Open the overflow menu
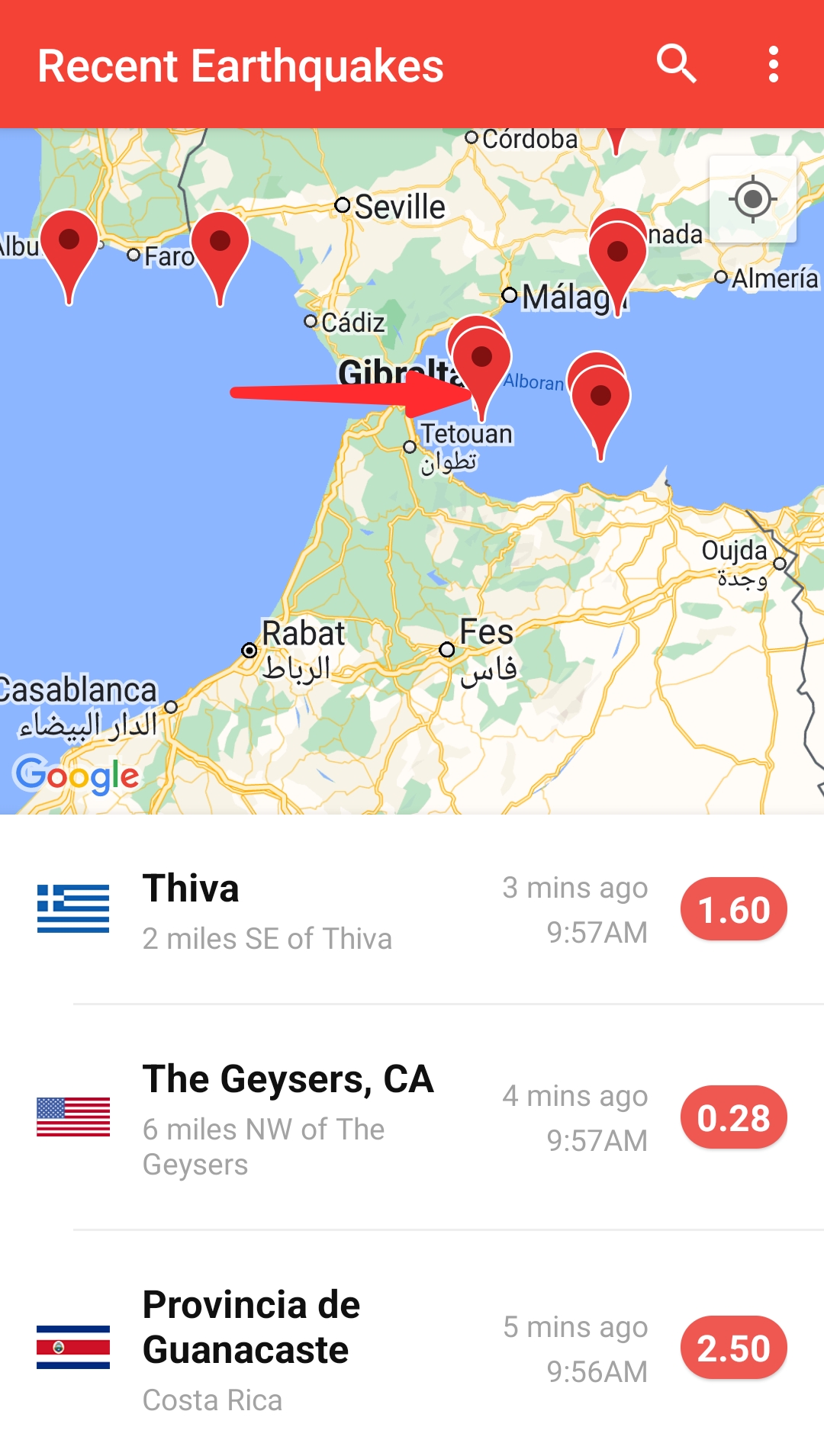The height and width of the screenshot is (1456, 824). pyautogui.click(x=773, y=64)
